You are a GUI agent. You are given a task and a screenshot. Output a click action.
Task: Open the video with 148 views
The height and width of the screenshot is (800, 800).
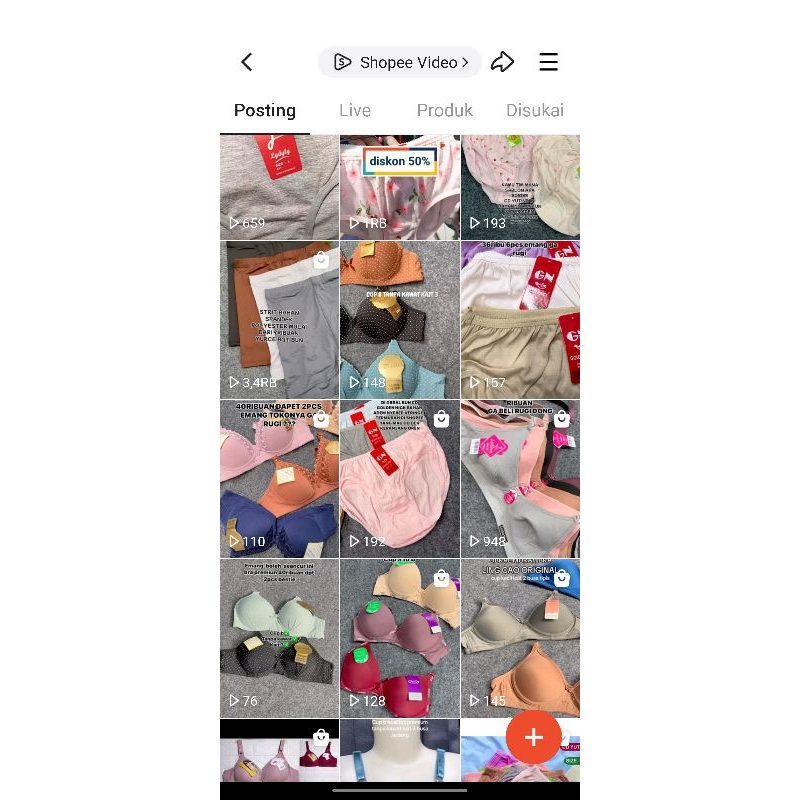tap(400, 320)
